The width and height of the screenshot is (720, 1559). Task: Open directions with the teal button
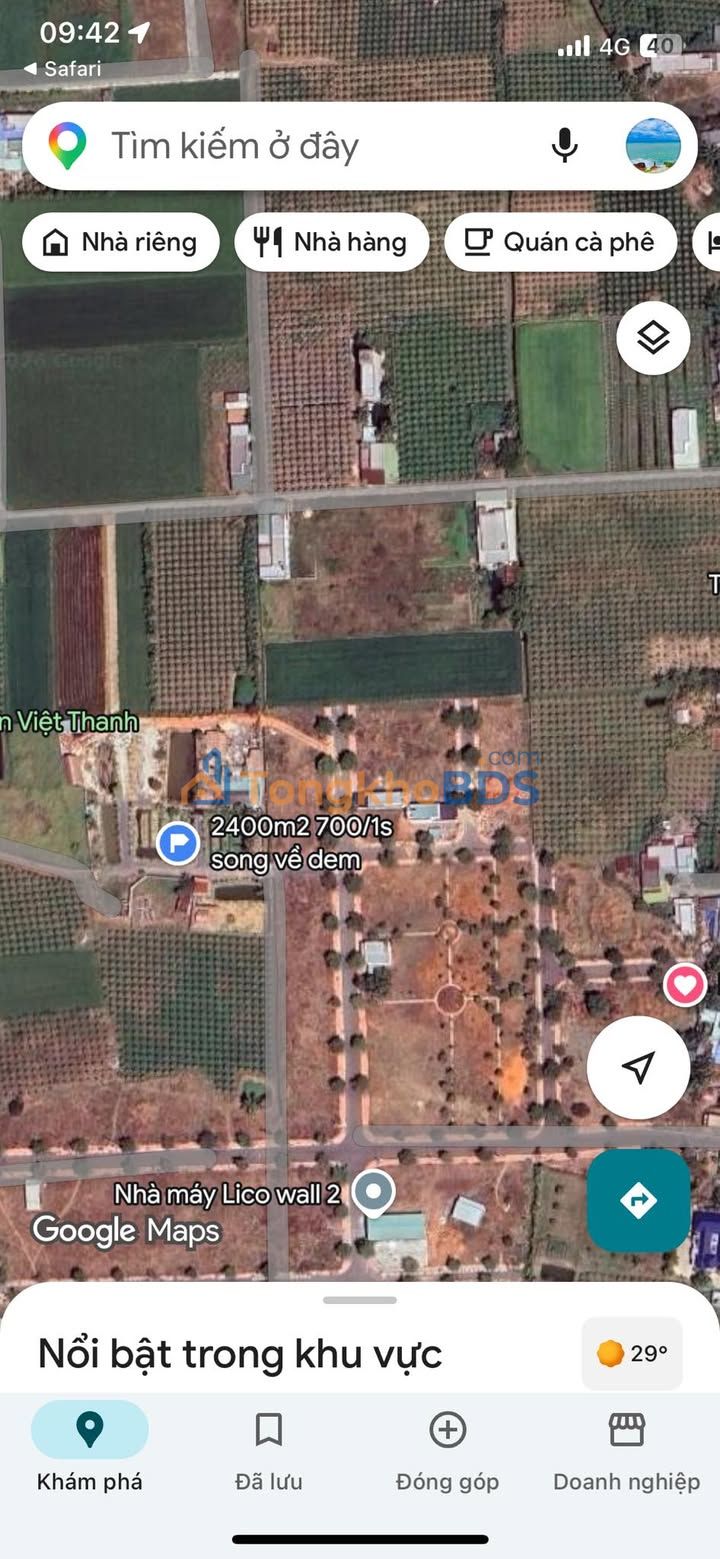pos(638,1200)
